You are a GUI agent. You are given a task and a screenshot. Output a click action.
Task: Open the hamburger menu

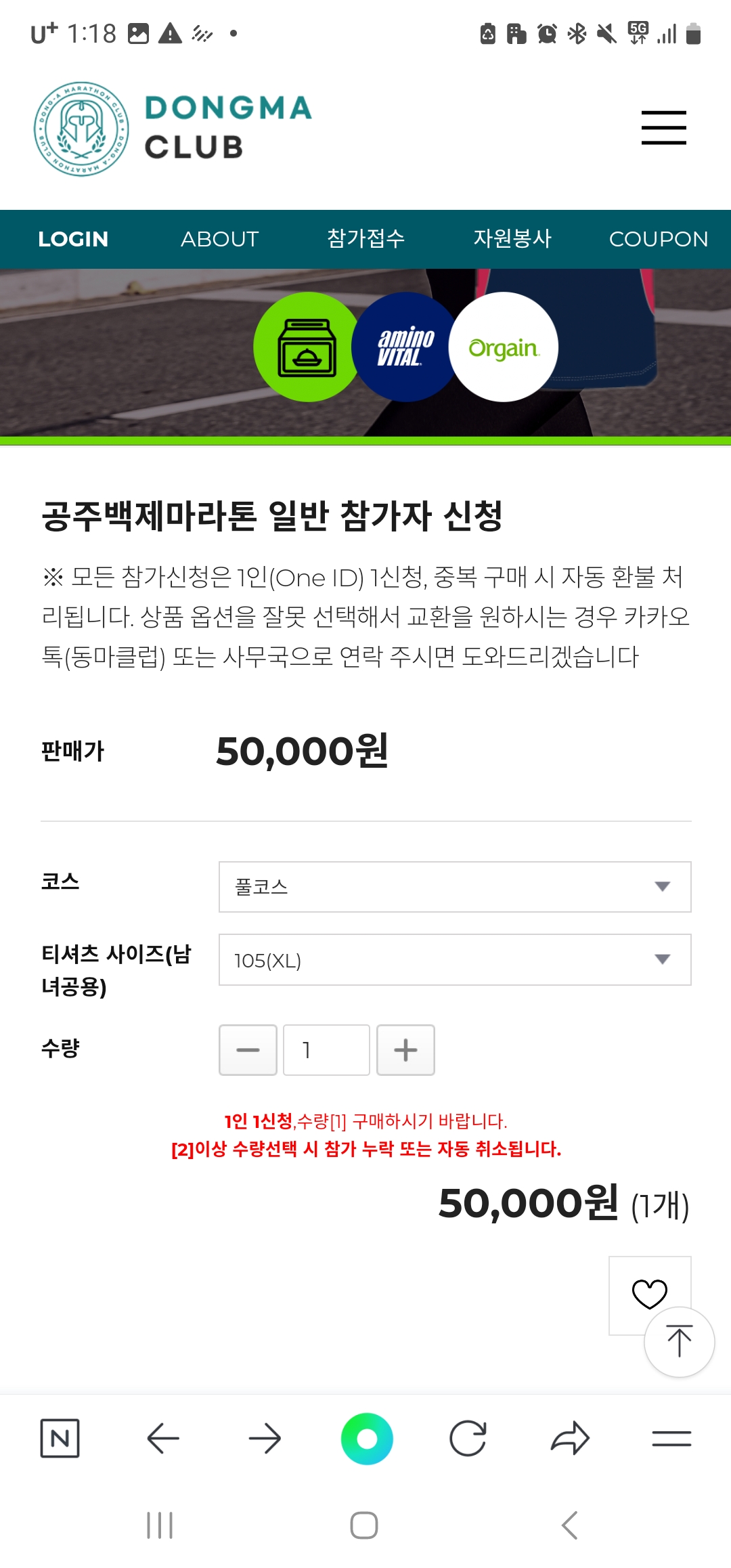tap(663, 128)
